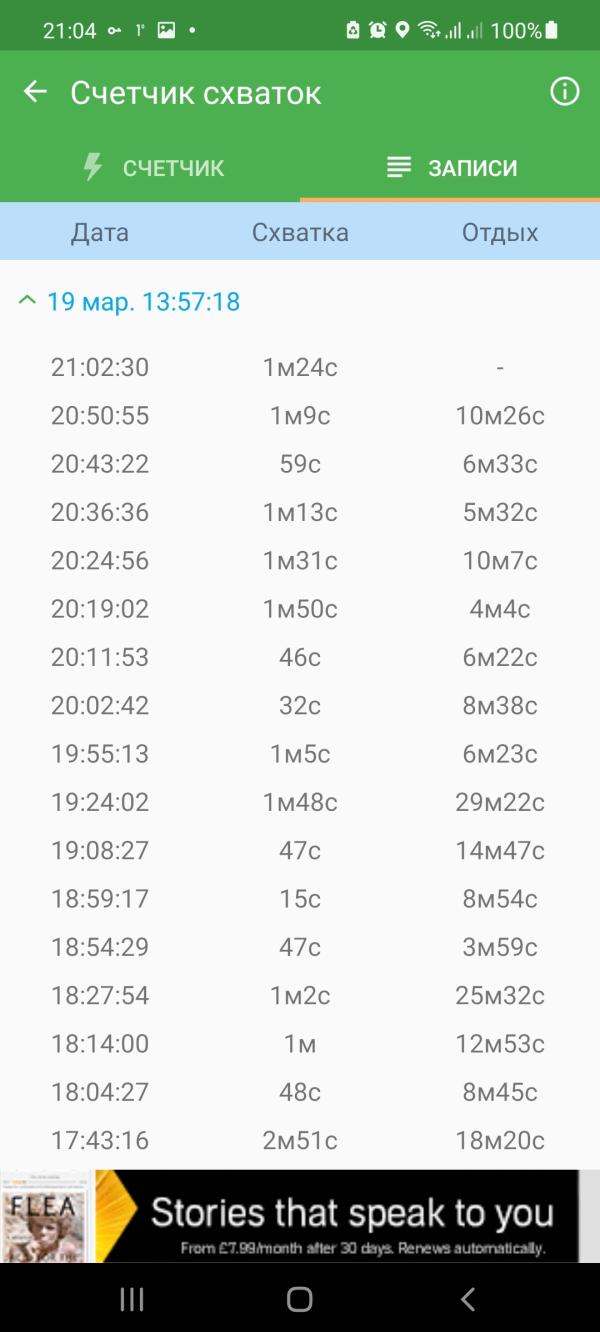Switch to the СЧЕТЧИК tab
Screen dimensions: 600x1332
[x=152, y=168]
